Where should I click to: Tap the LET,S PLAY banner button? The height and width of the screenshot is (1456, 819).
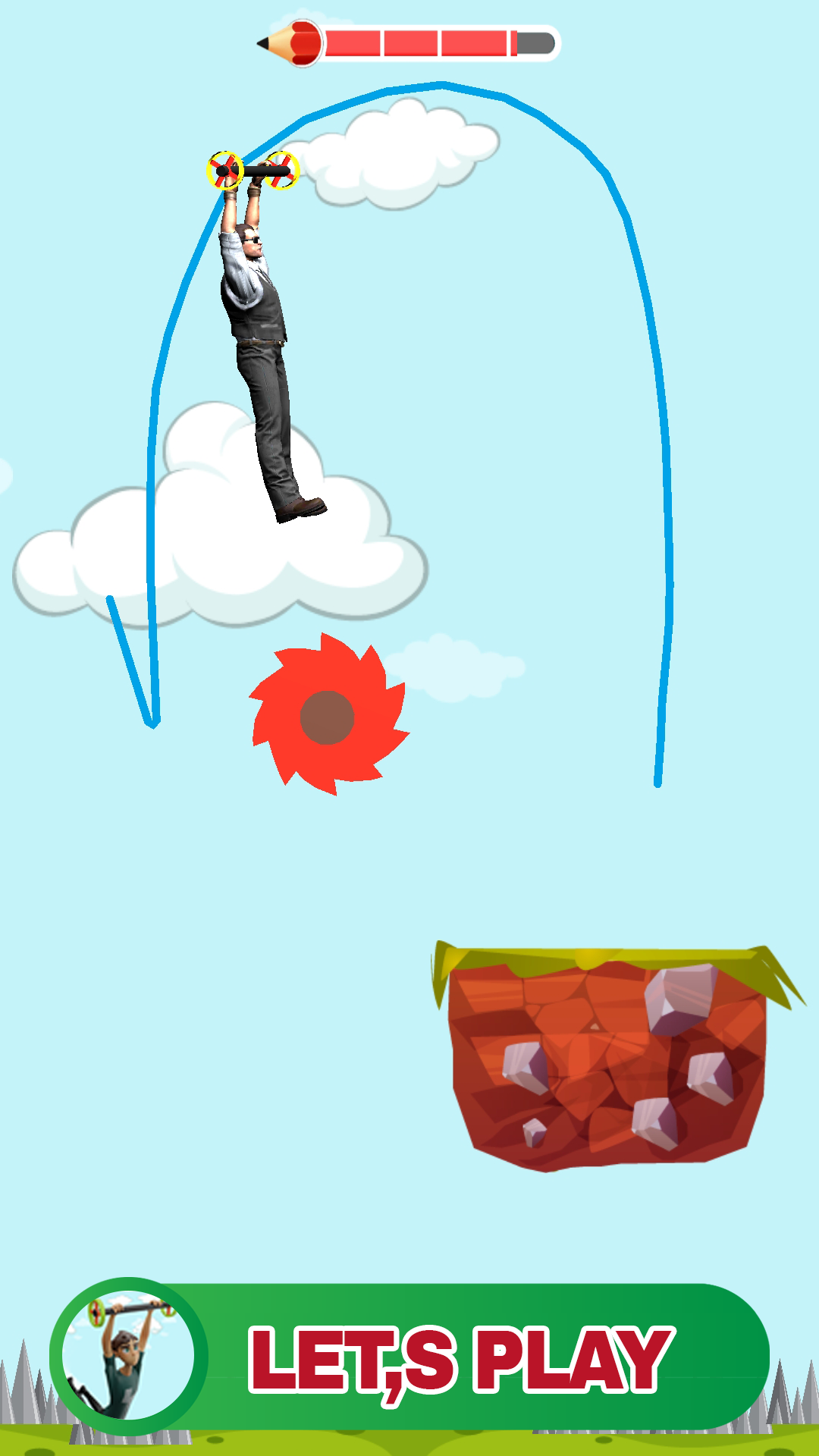(x=409, y=1357)
